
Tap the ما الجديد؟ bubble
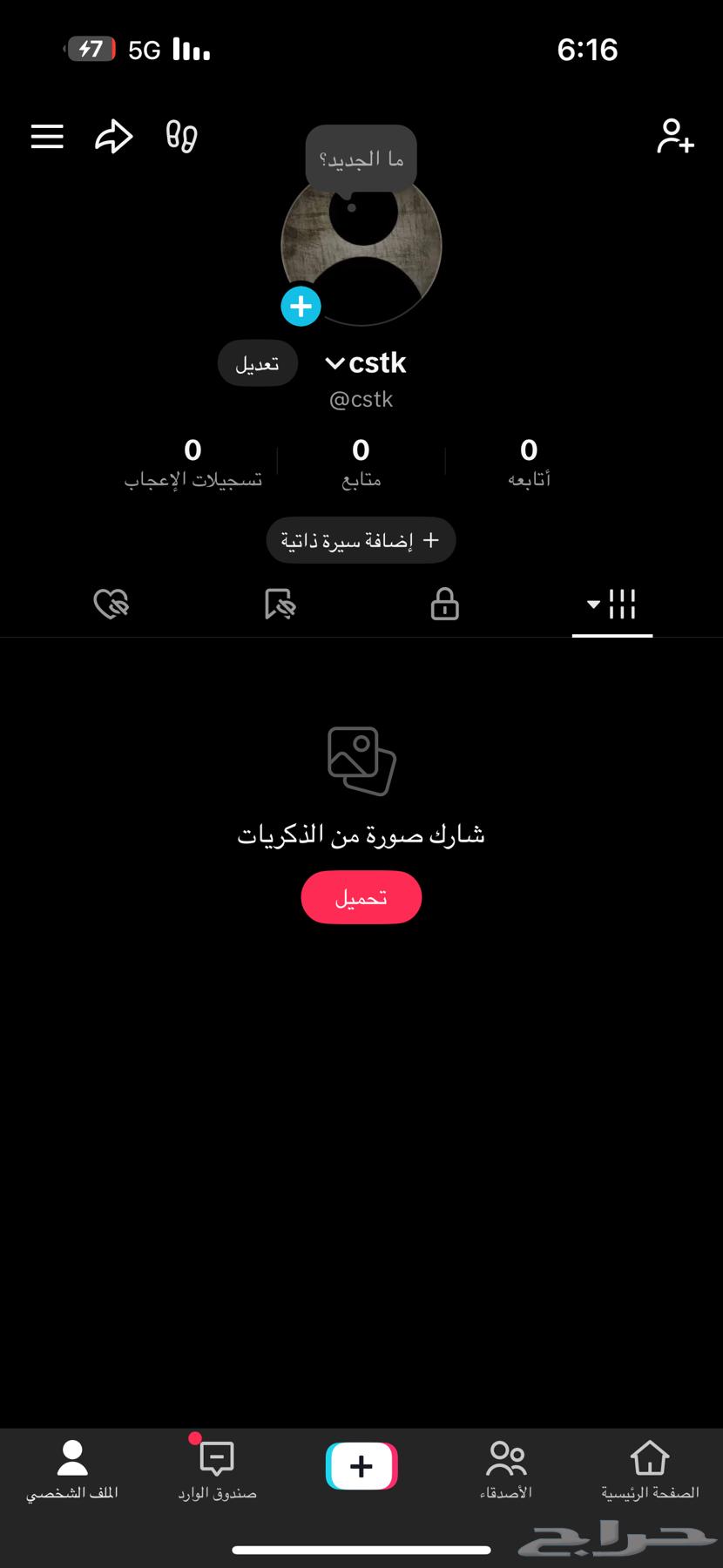[x=360, y=159]
